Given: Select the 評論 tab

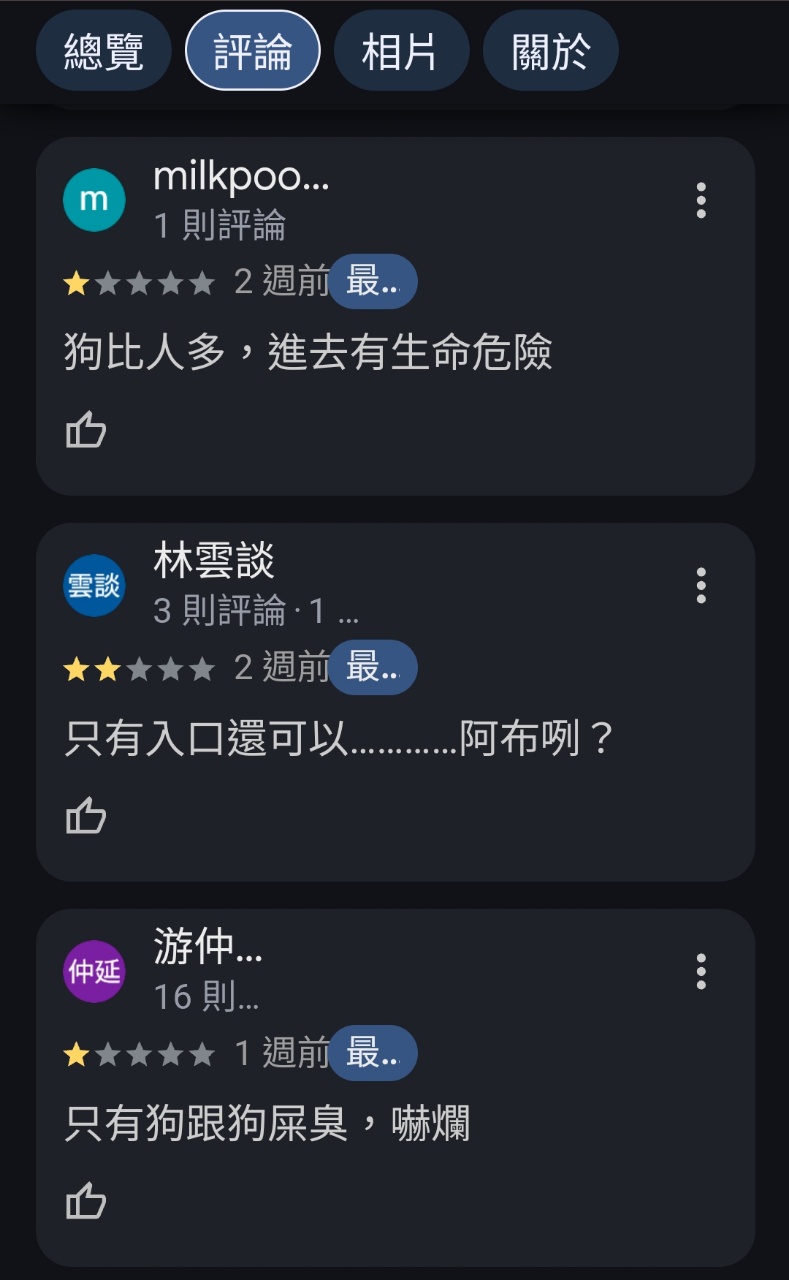Looking at the screenshot, I should coord(252,51).
